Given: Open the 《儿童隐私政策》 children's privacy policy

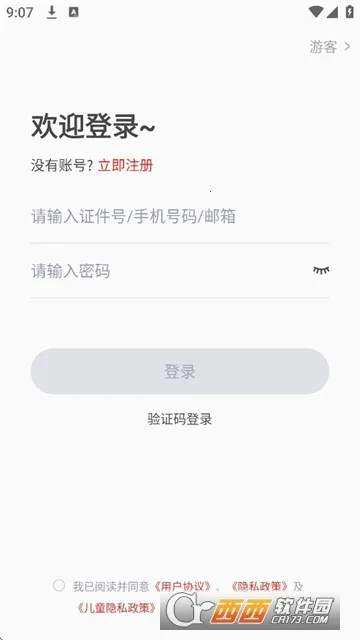Looking at the screenshot, I should click(116, 608).
